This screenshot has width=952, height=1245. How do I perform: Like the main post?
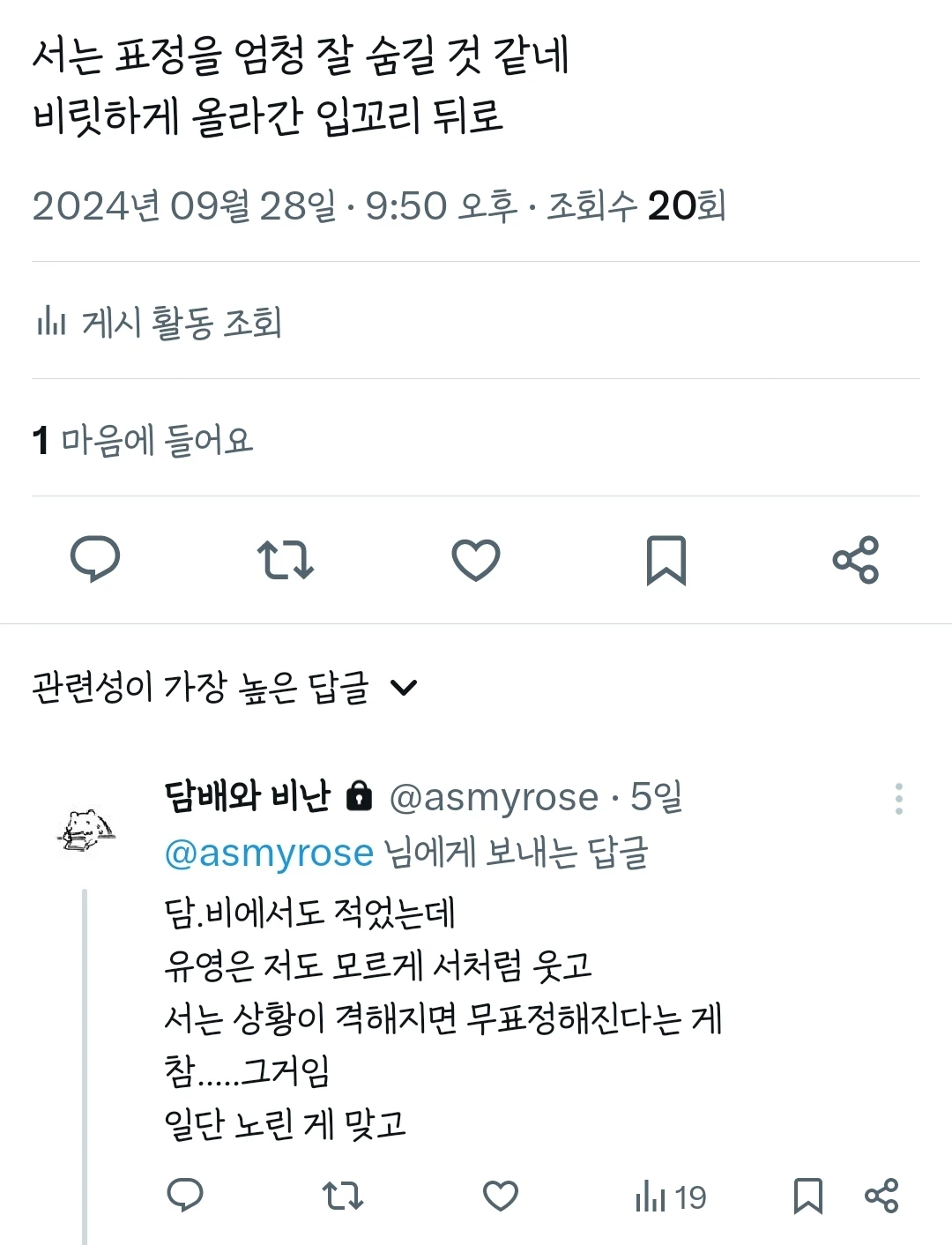(x=476, y=559)
